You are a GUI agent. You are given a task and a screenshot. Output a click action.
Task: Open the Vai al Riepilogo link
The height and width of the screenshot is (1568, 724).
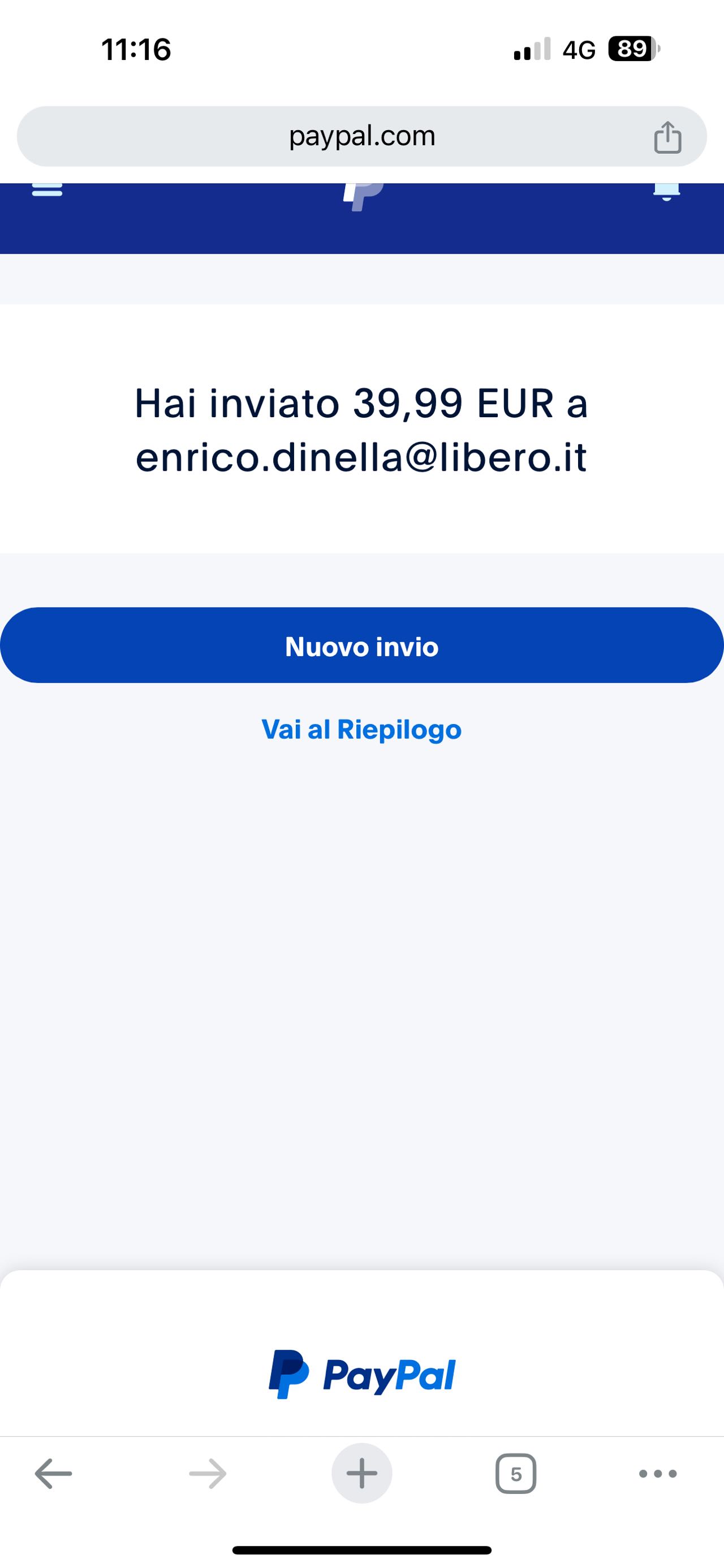tap(361, 729)
